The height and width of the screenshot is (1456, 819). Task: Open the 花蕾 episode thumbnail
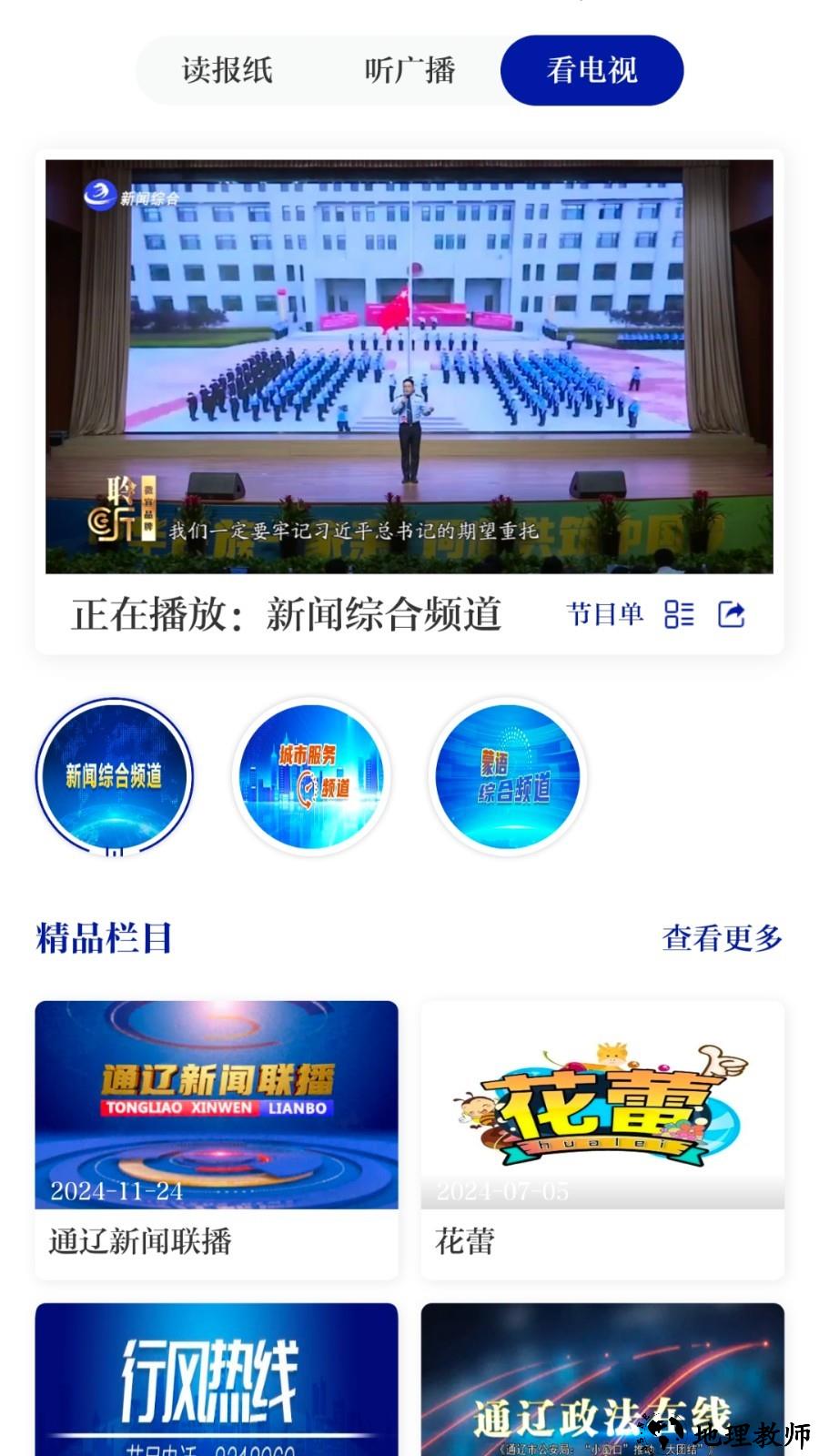[602, 1105]
